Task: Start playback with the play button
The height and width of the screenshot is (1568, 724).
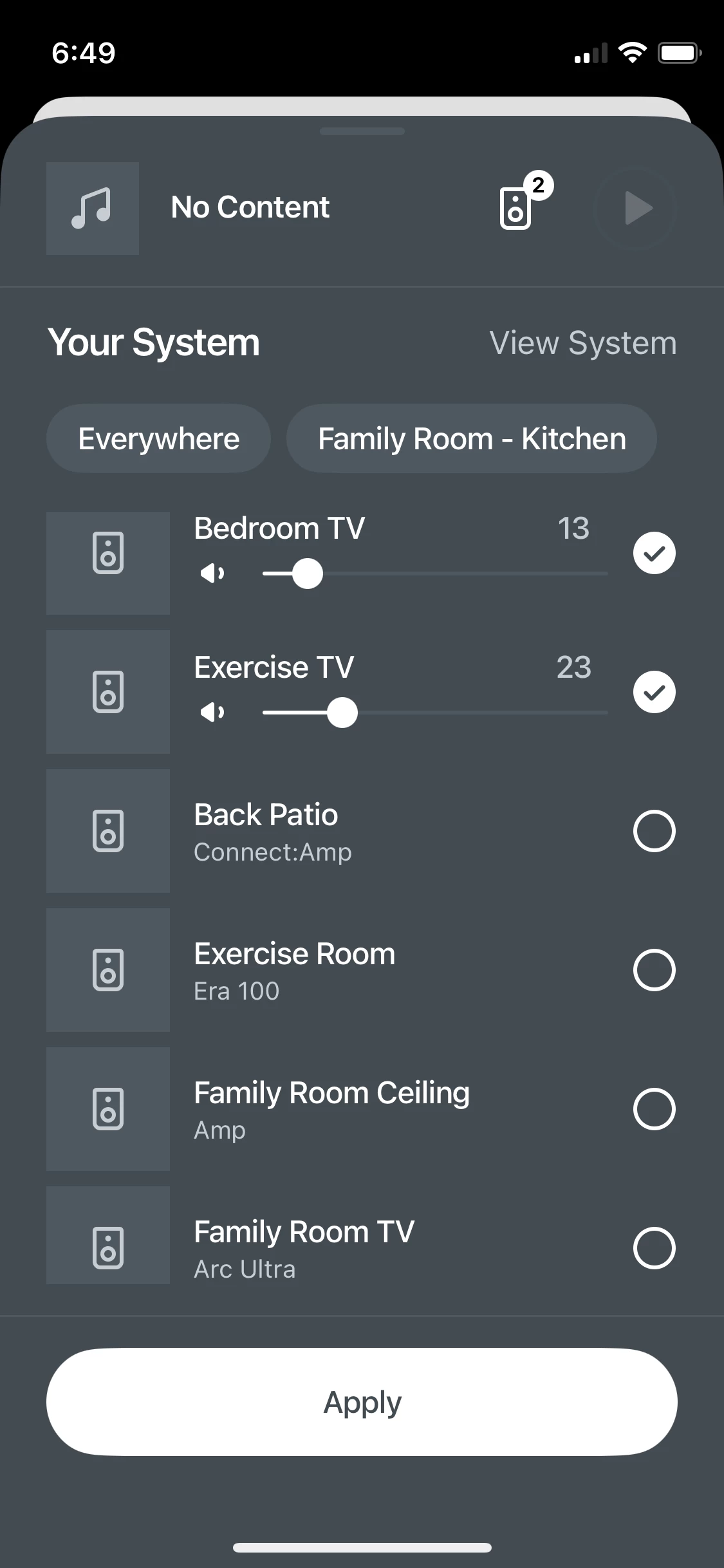Action: (x=636, y=209)
